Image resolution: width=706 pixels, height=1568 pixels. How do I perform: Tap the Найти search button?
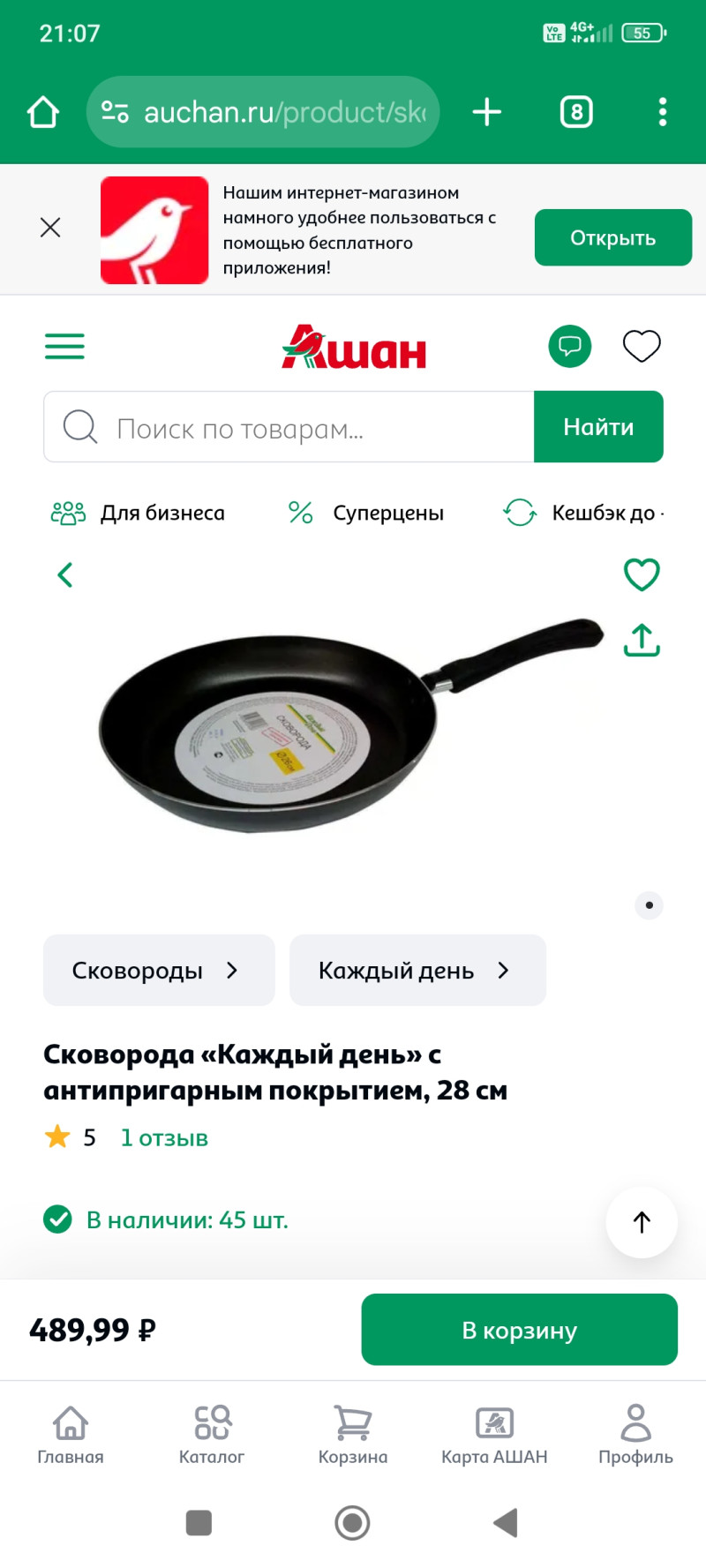tap(598, 427)
